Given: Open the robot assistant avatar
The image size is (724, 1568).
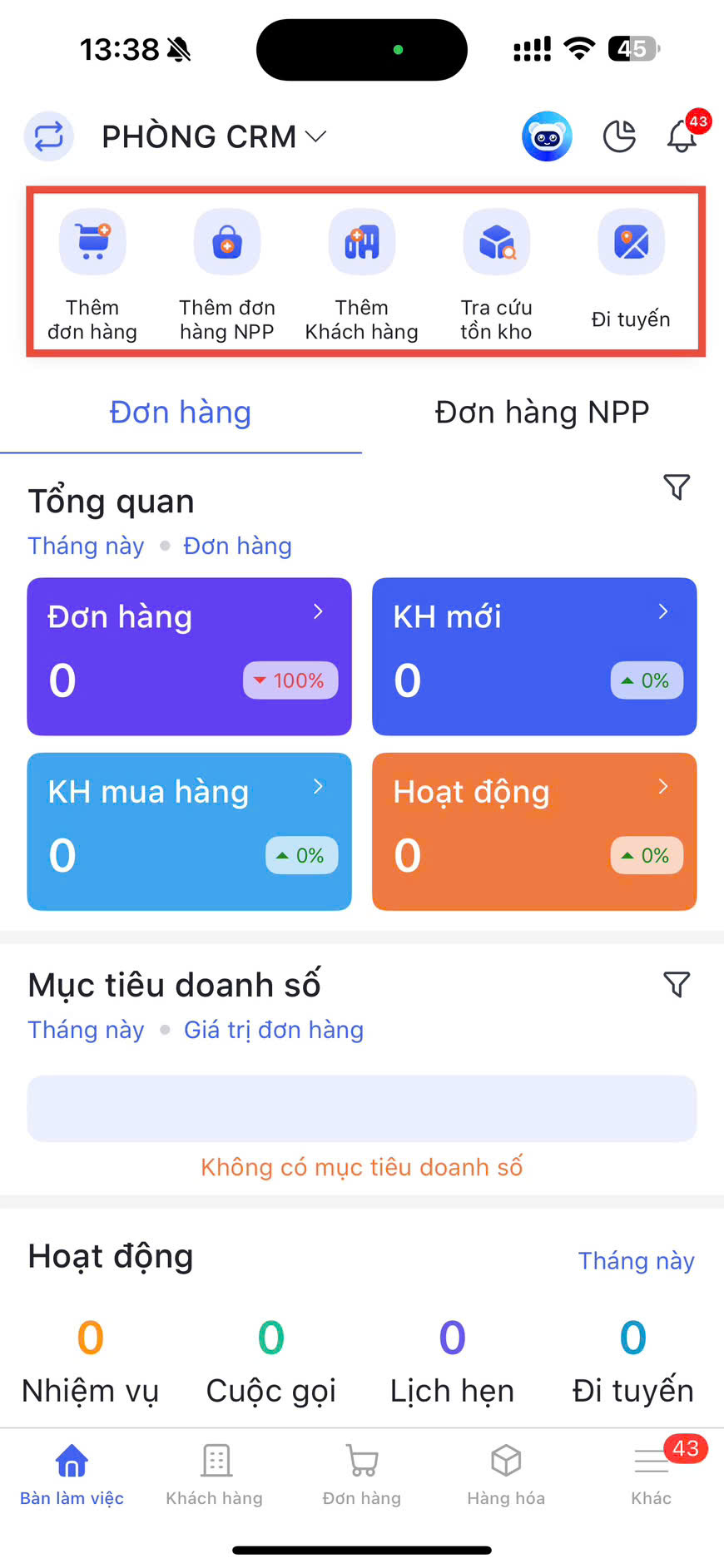Looking at the screenshot, I should tap(547, 136).
